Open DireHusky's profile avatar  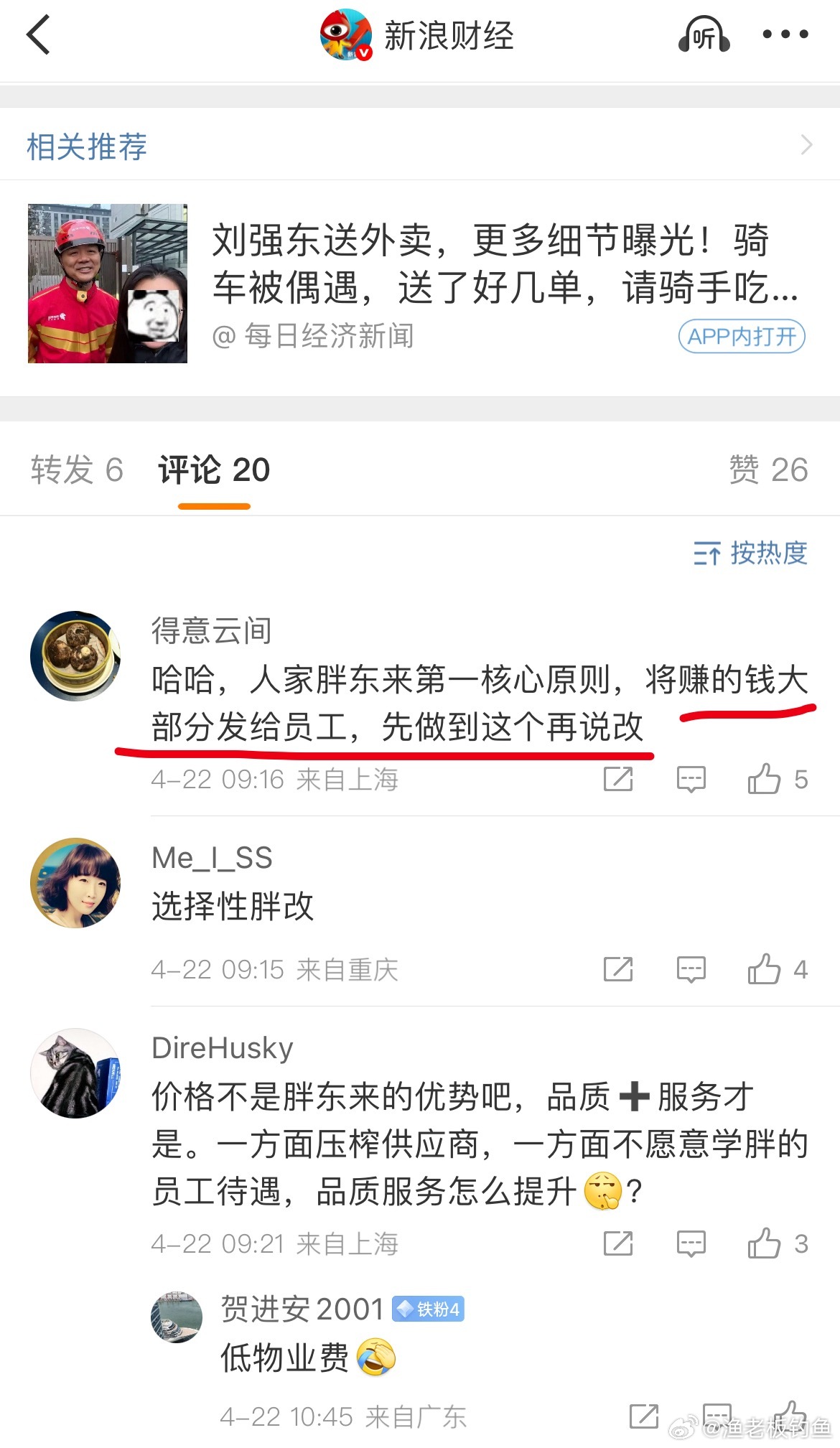point(75,1073)
